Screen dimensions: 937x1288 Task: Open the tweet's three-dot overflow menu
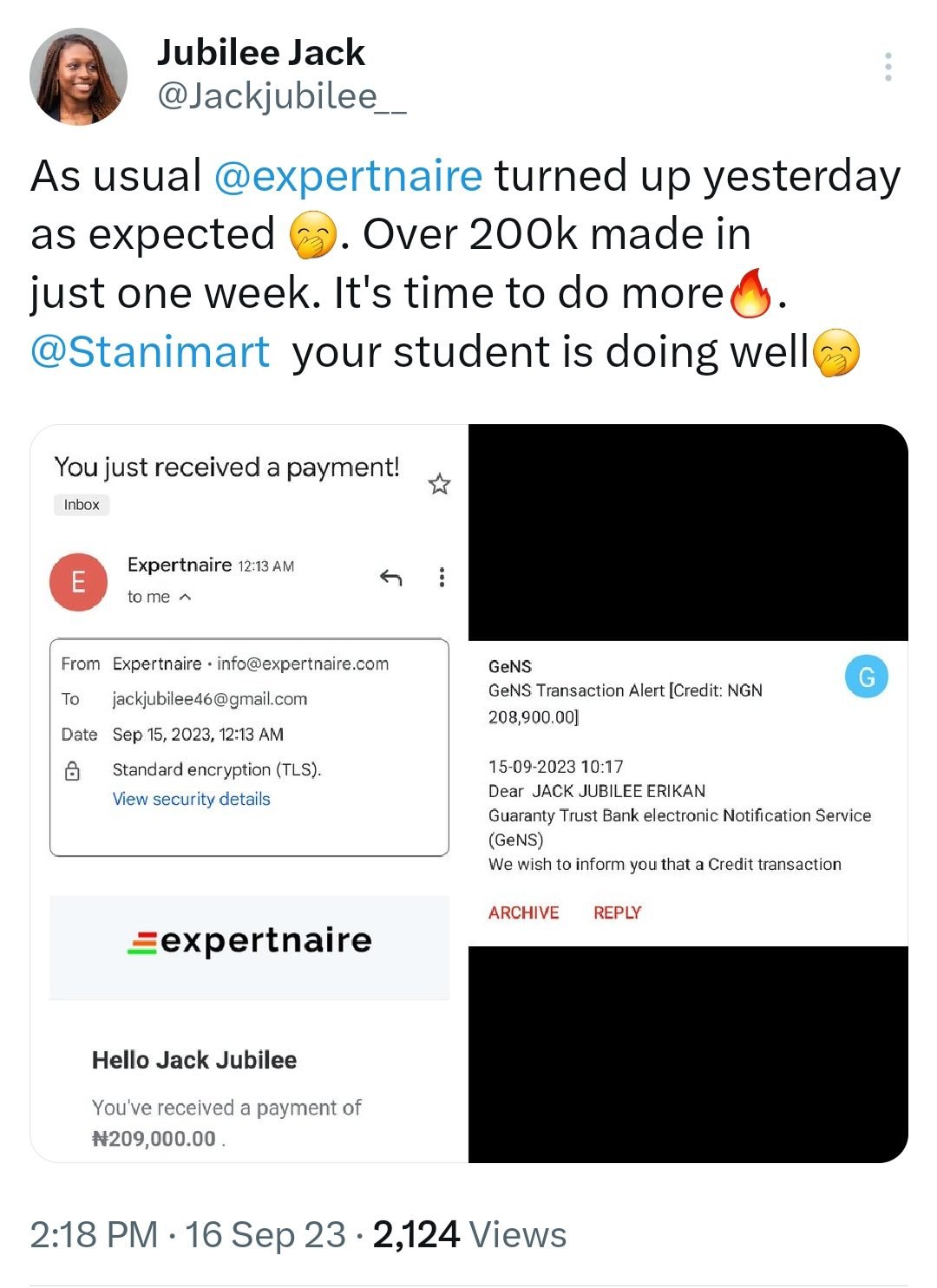[x=888, y=68]
